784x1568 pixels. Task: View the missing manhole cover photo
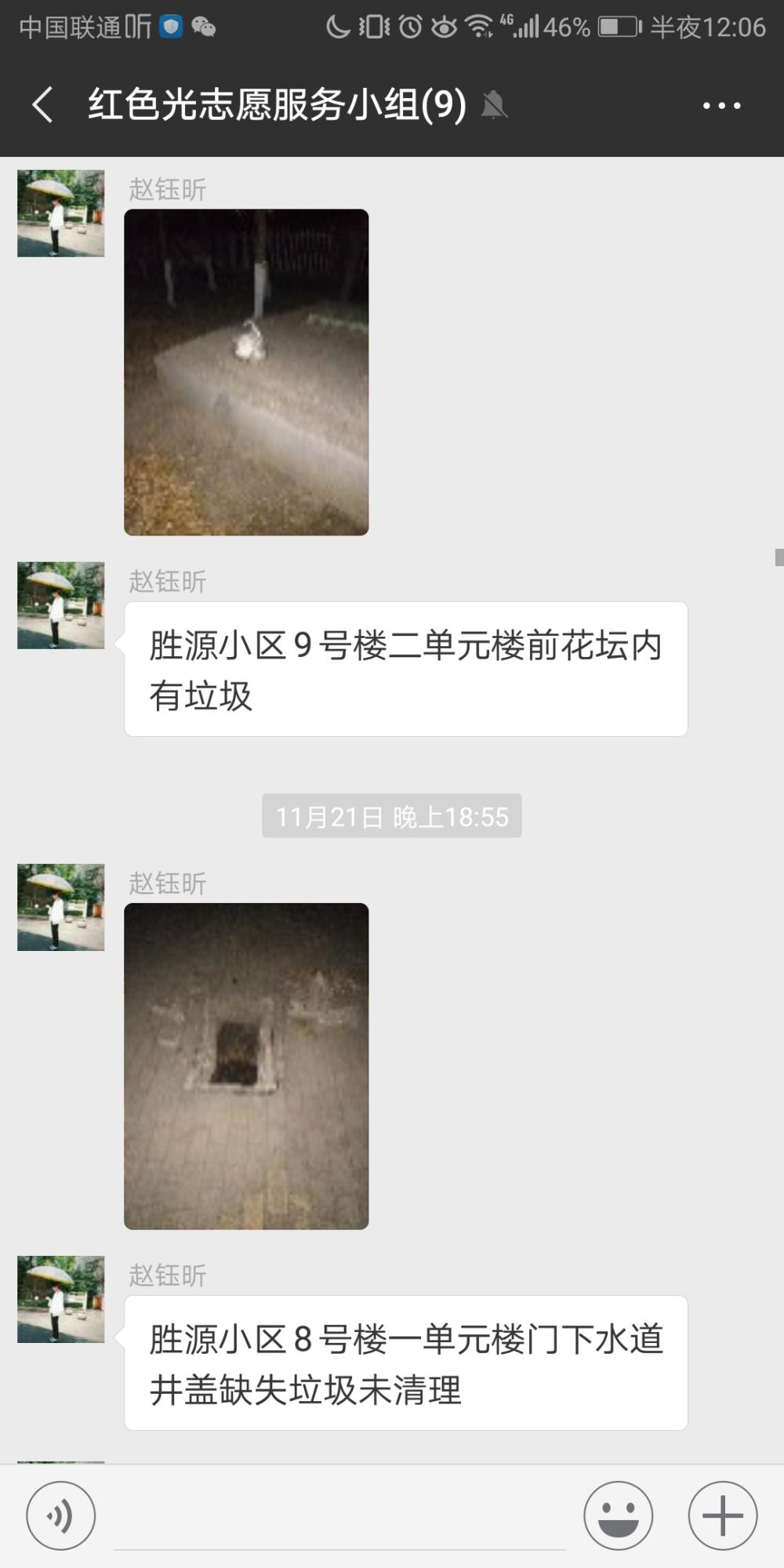[246, 1066]
